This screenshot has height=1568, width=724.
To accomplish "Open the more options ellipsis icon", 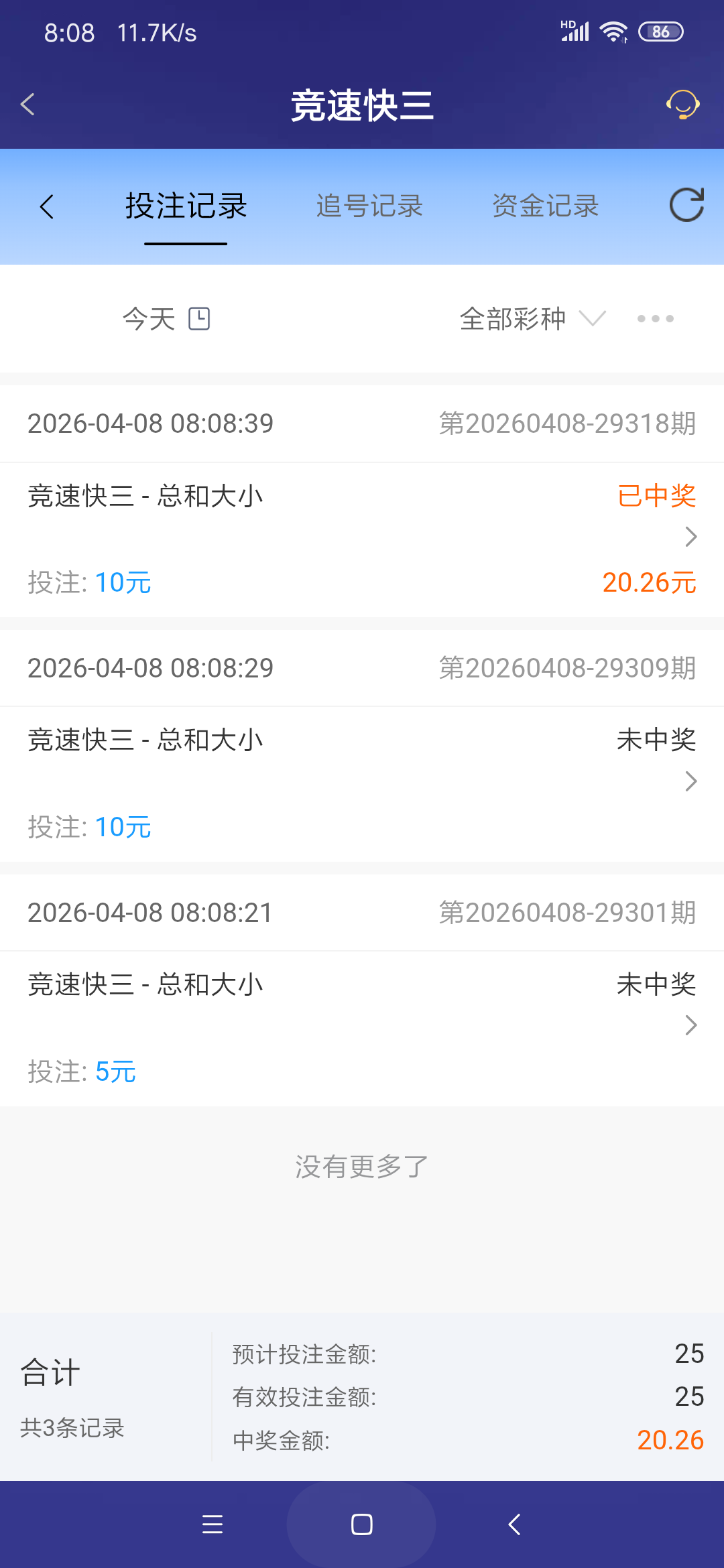I will [656, 319].
